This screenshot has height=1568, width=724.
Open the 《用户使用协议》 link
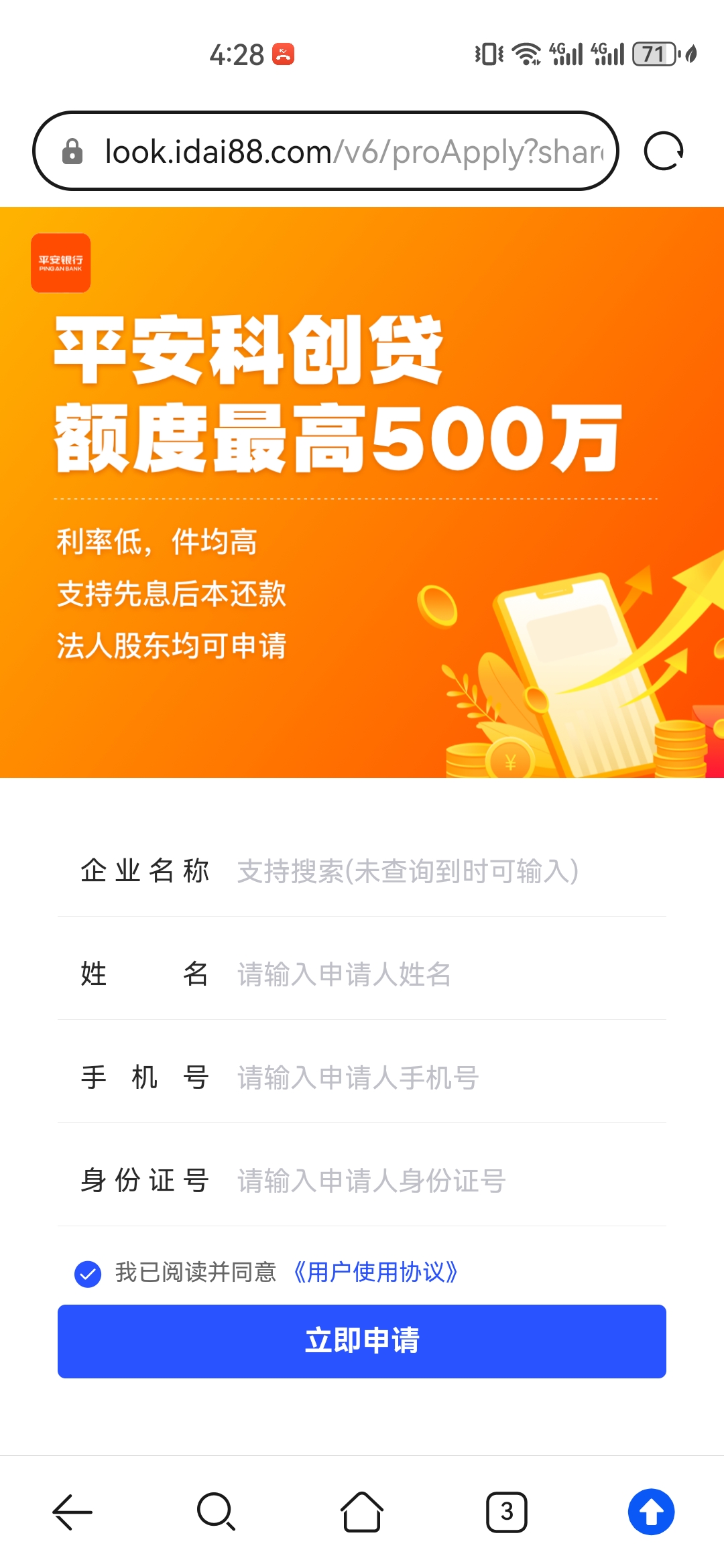(x=375, y=1272)
